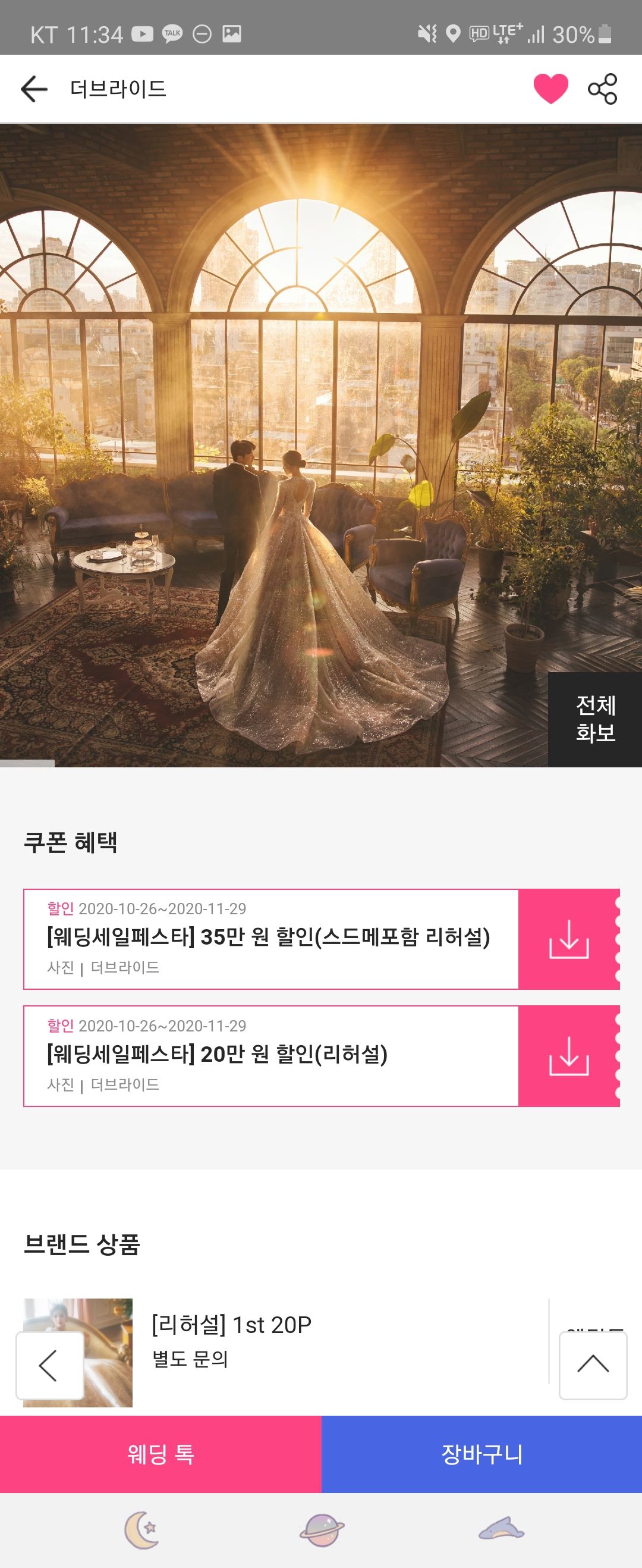642x1568 pixels.
Task: Go back from 더브라이드 page
Action: click(x=34, y=89)
